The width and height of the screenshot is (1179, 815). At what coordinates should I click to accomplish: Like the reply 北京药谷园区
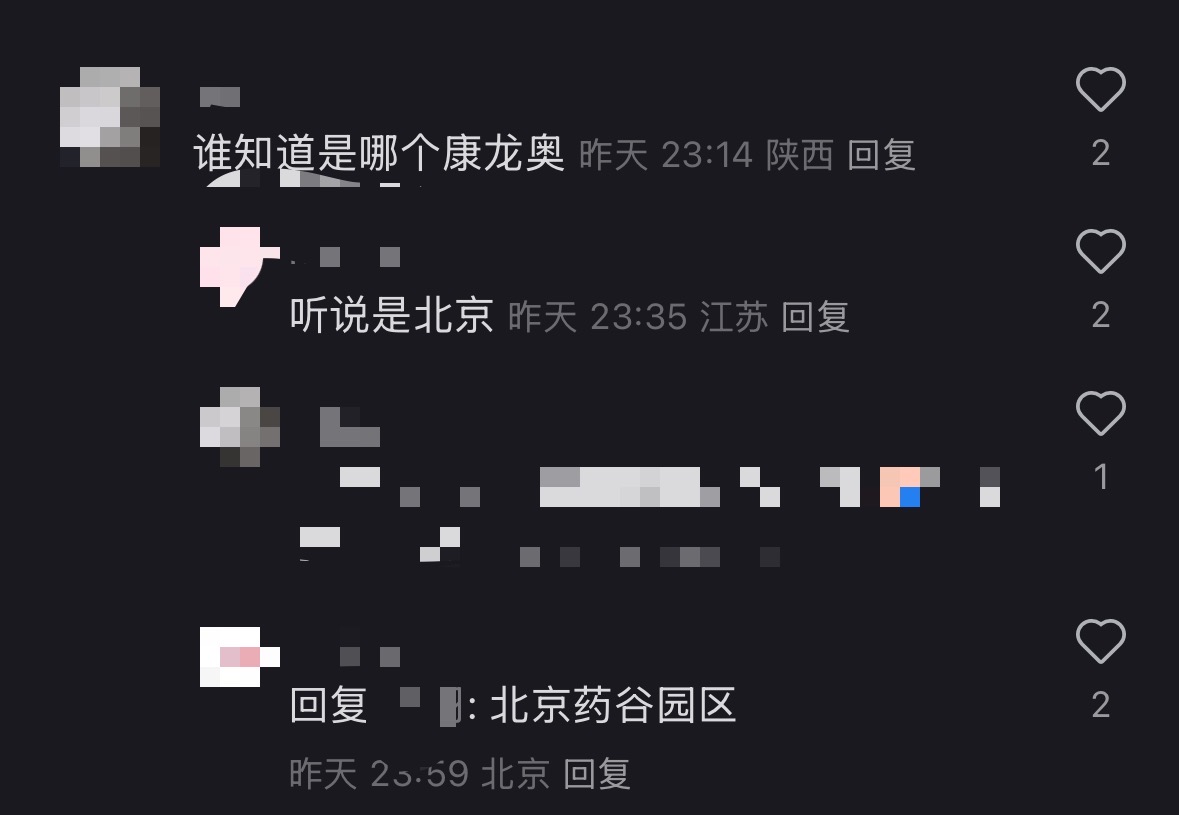point(1100,641)
